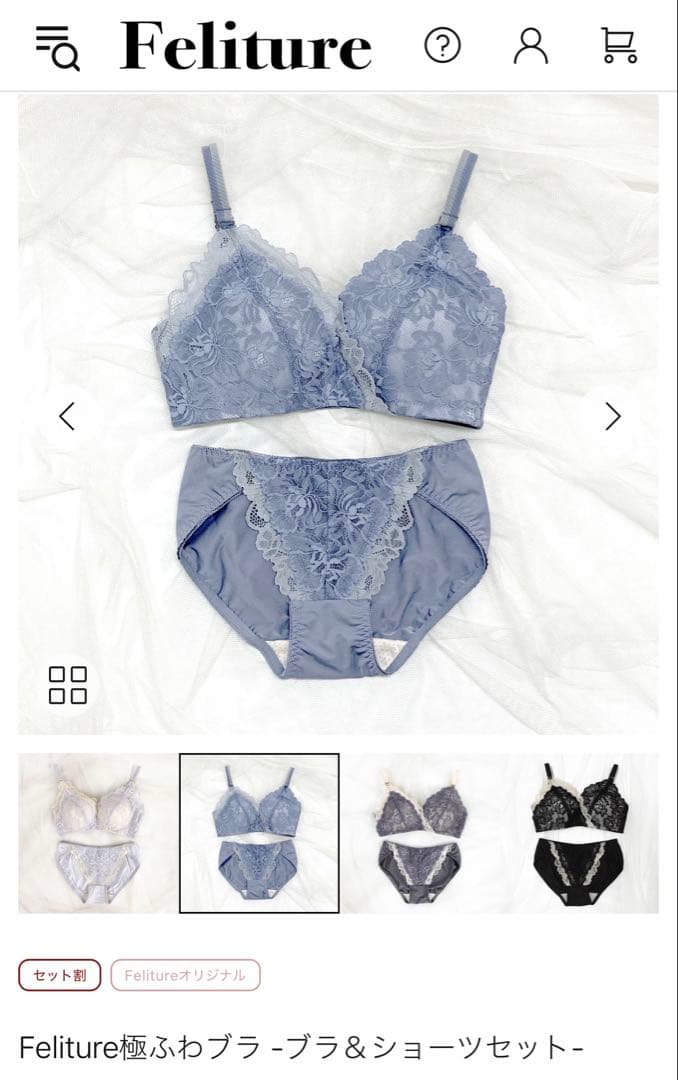
Task: Select the black set thumbnail
Action: [x=581, y=833]
